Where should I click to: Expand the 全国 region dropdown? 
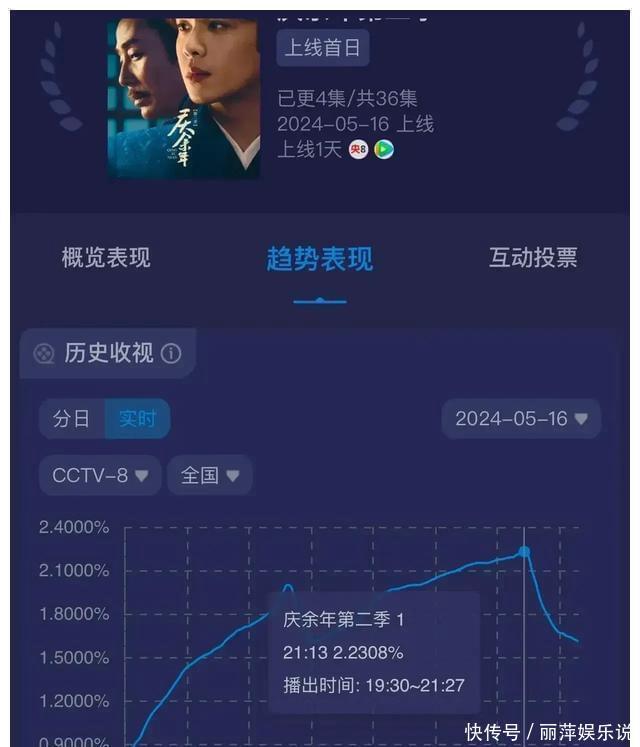(210, 476)
